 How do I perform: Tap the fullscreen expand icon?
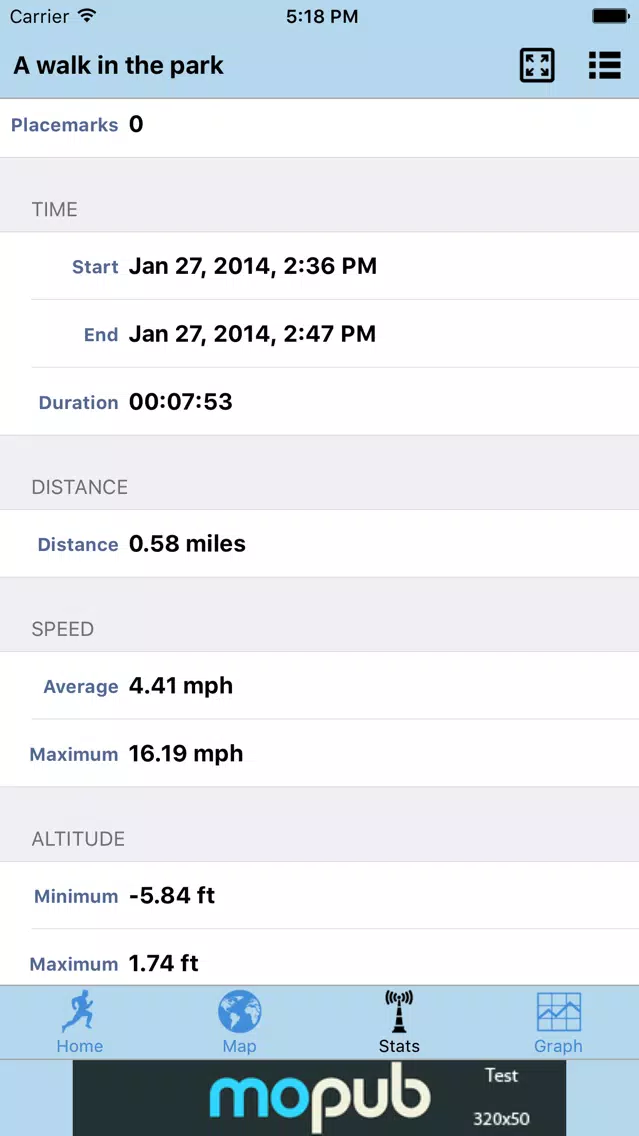coord(537,65)
